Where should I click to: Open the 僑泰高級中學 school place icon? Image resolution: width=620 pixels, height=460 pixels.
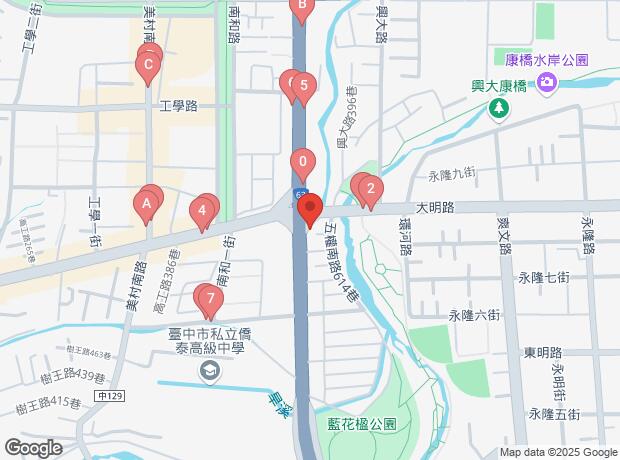pyautogui.click(x=209, y=372)
